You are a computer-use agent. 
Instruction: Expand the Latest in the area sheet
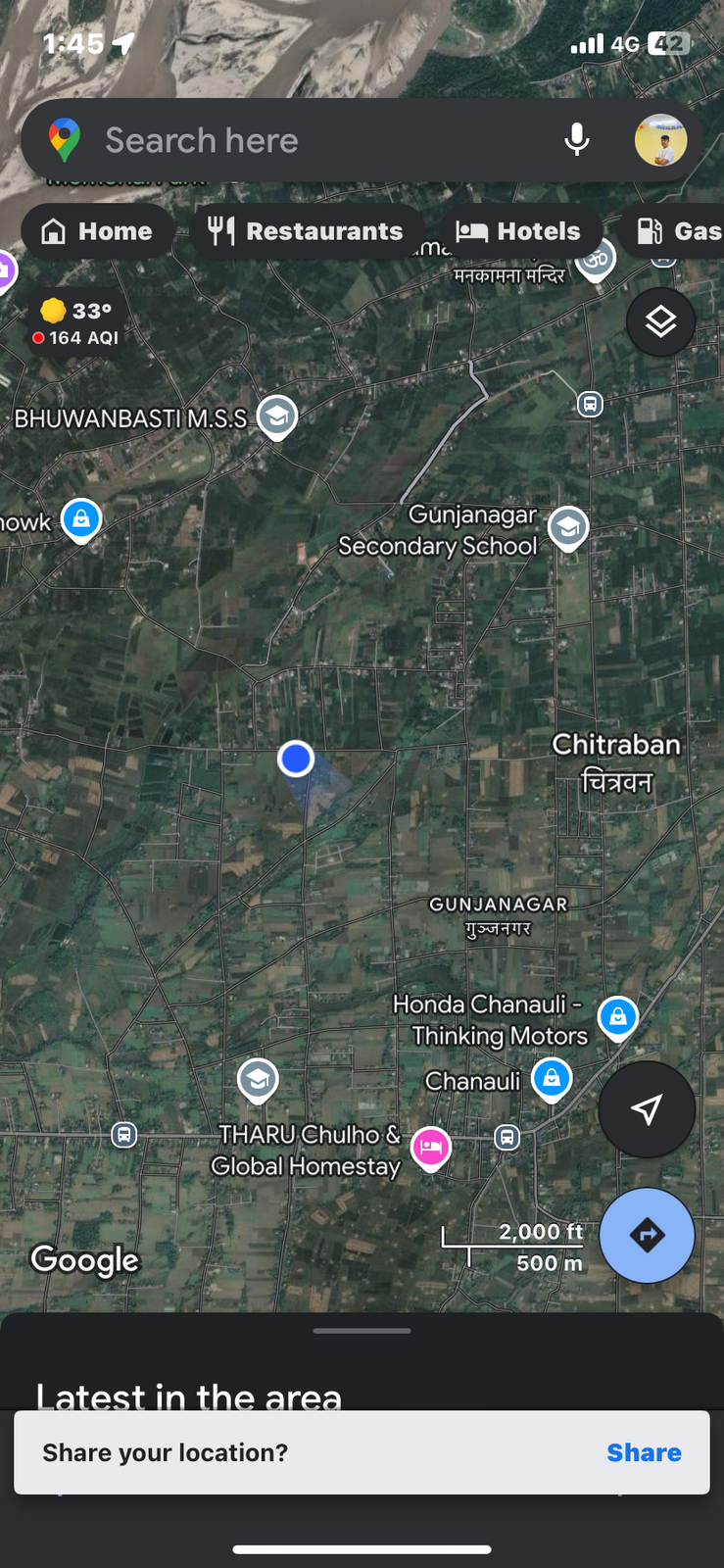click(362, 1332)
